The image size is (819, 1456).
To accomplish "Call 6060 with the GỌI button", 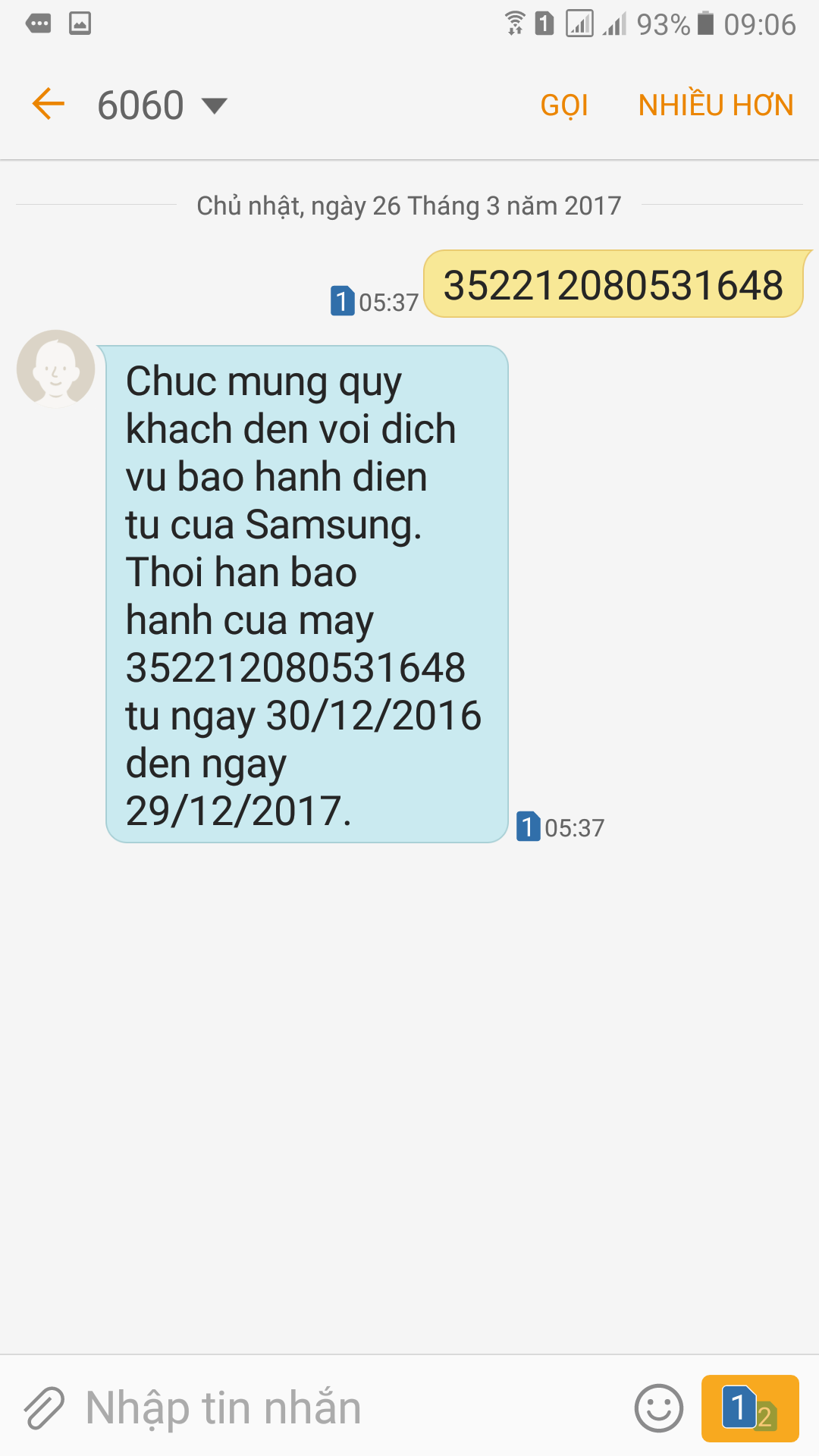I will pos(564,105).
